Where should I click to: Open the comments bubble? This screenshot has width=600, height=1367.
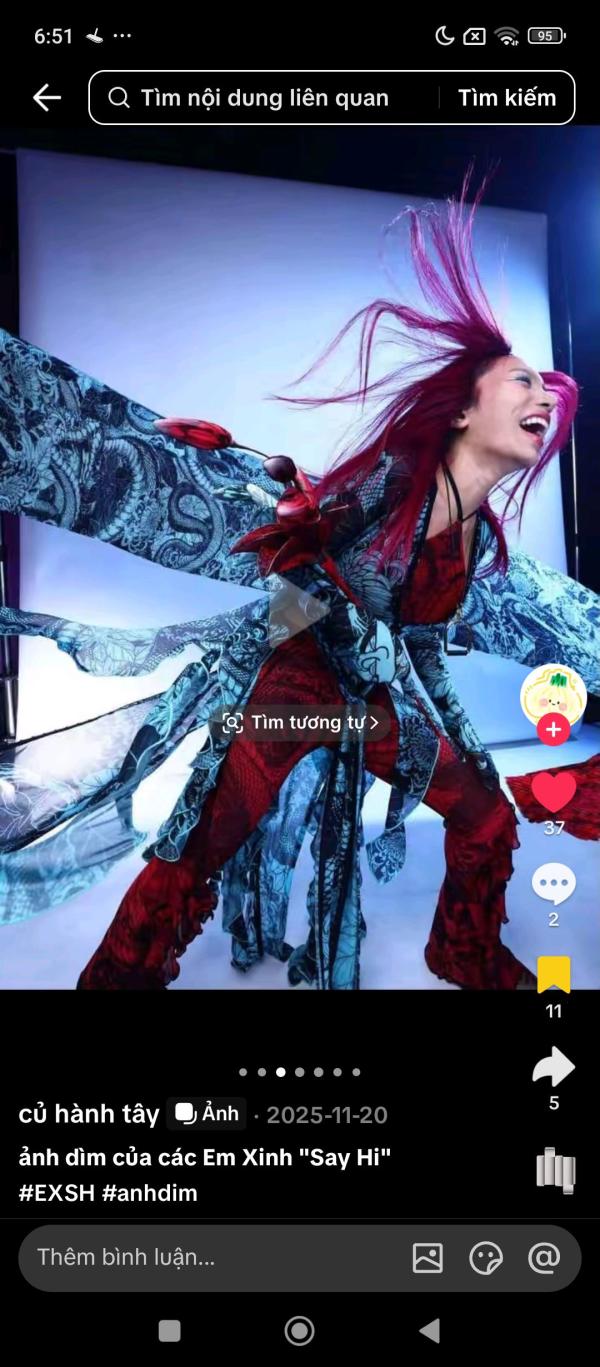point(553,885)
